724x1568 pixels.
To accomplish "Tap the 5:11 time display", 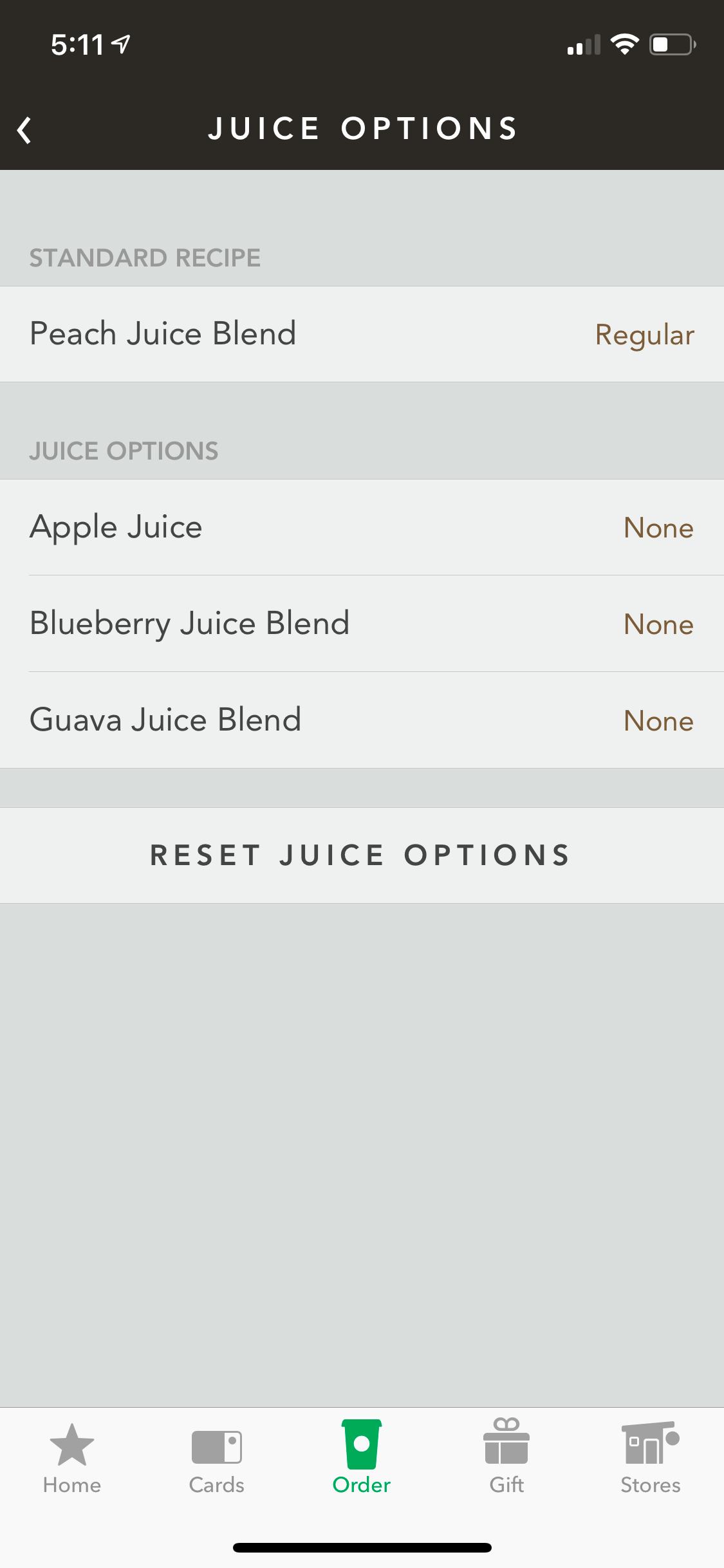I will tap(77, 42).
